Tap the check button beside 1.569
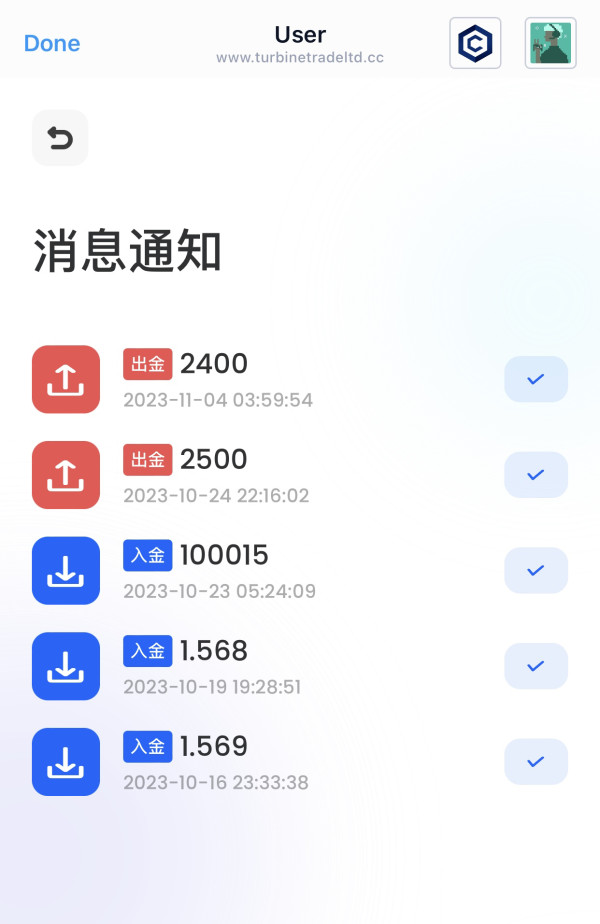Image resolution: width=600 pixels, height=924 pixels. (535, 762)
